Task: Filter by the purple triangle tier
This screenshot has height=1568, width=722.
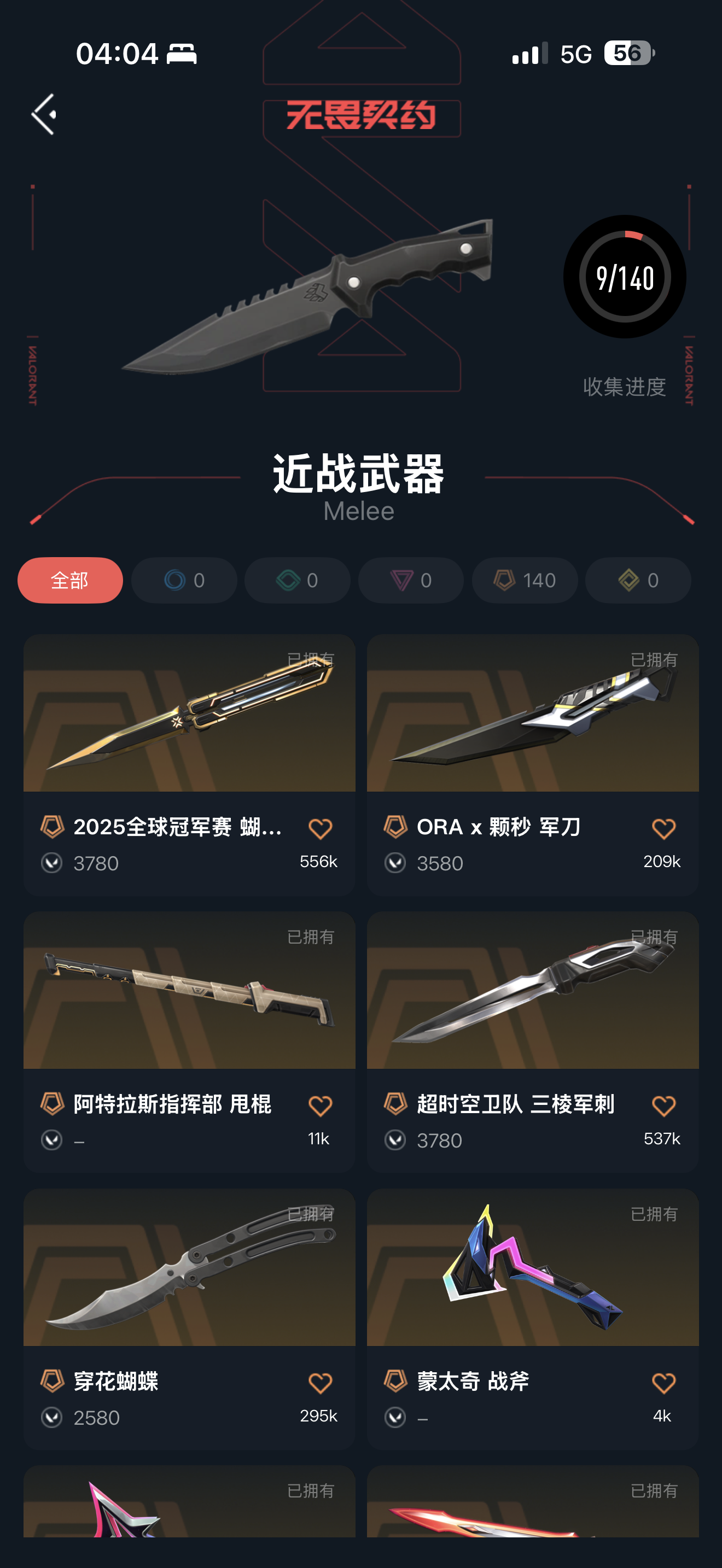Action: pos(411,580)
